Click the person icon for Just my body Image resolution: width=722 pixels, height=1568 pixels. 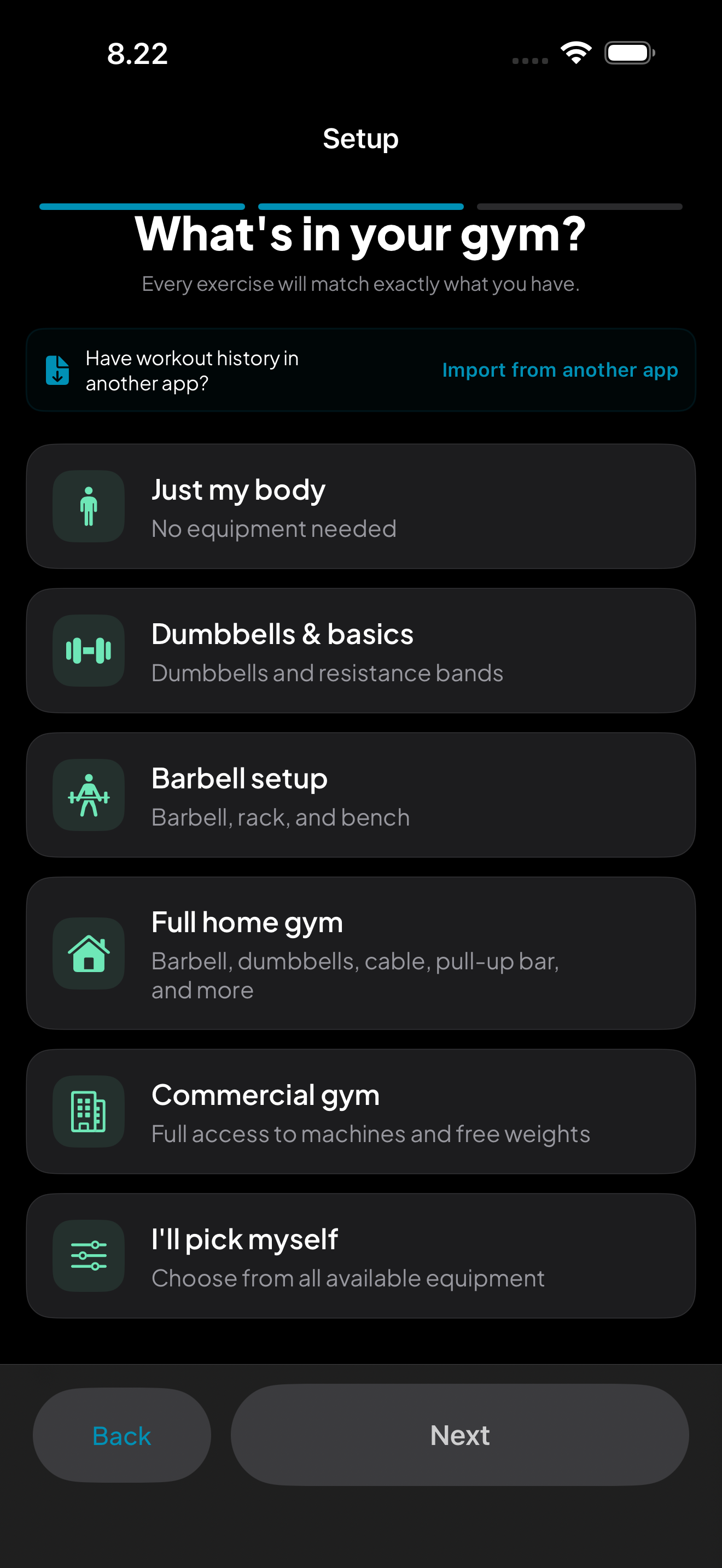tap(88, 506)
